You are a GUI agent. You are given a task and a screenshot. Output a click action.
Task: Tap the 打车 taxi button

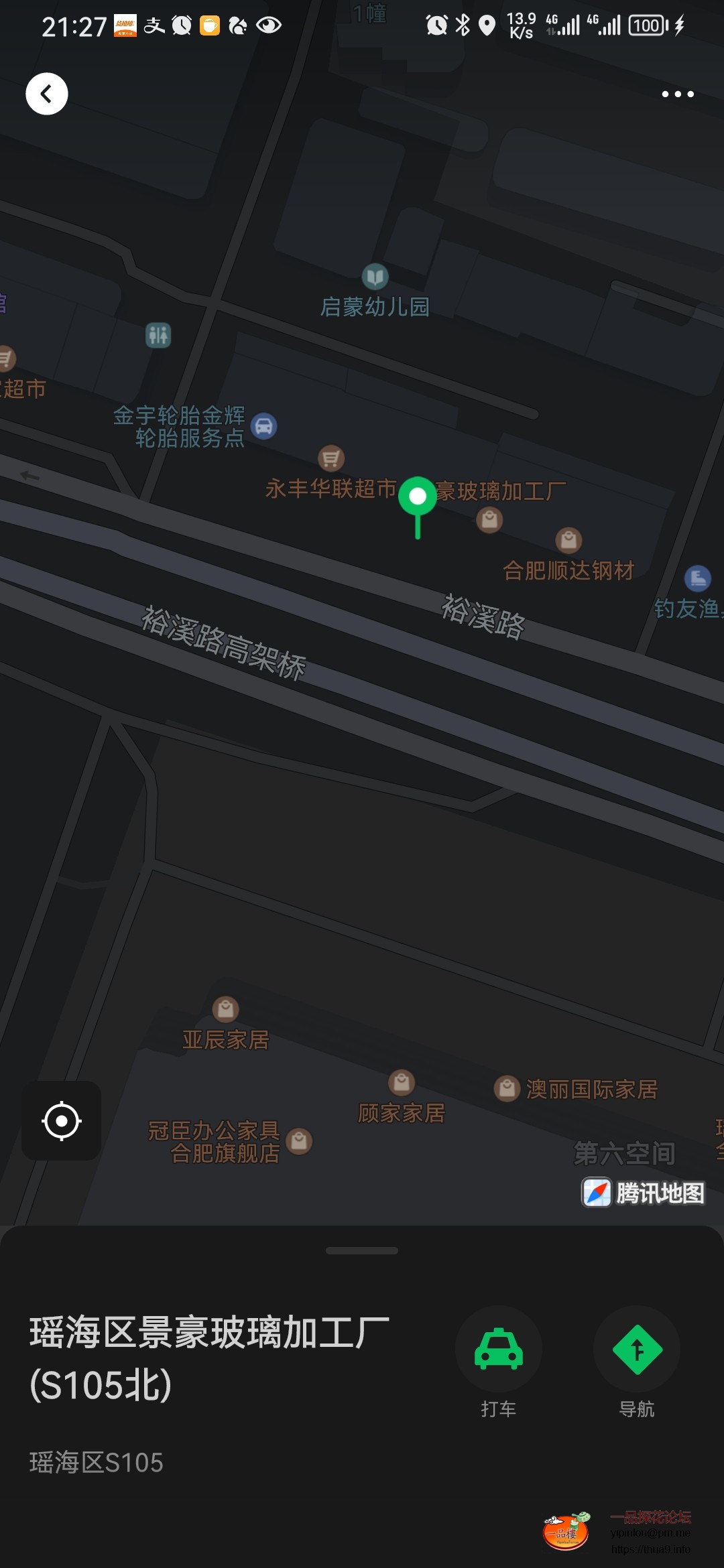coord(499,1350)
